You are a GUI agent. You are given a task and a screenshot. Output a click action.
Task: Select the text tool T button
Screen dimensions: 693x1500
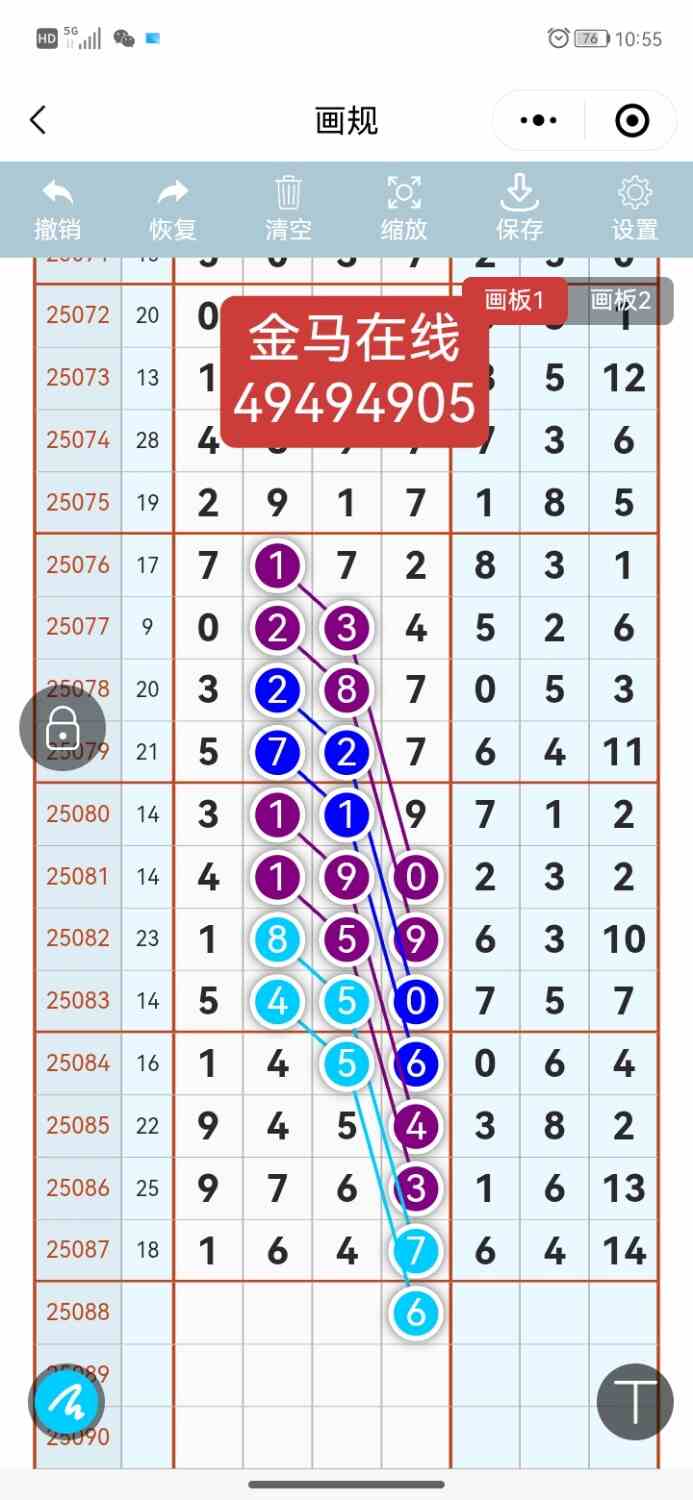pos(635,1402)
